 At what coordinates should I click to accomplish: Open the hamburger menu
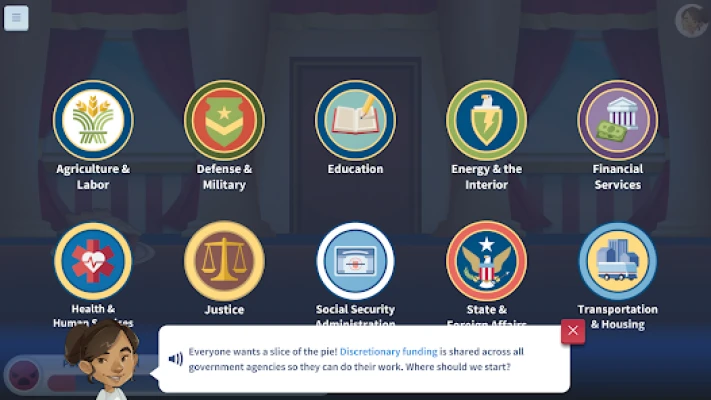point(16,17)
